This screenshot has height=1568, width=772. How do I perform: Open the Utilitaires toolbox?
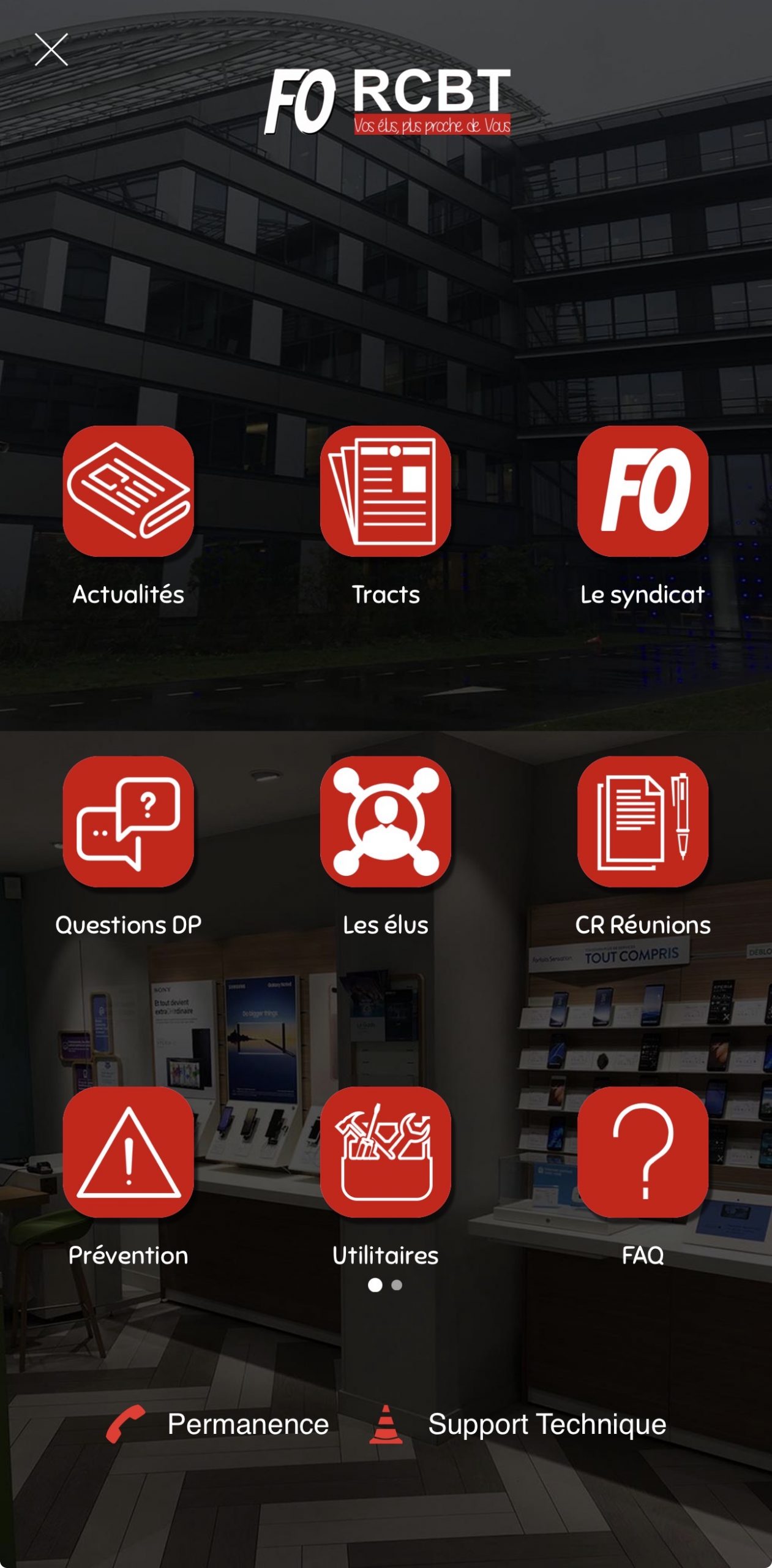[x=385, y=1152]
